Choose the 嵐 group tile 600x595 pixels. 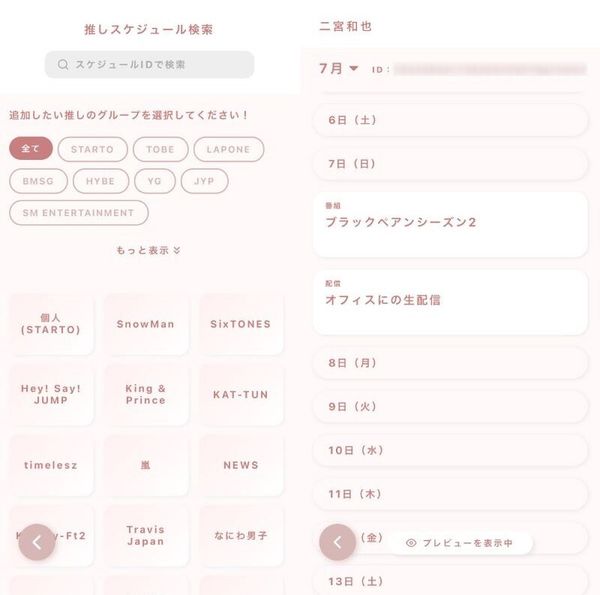145,465
